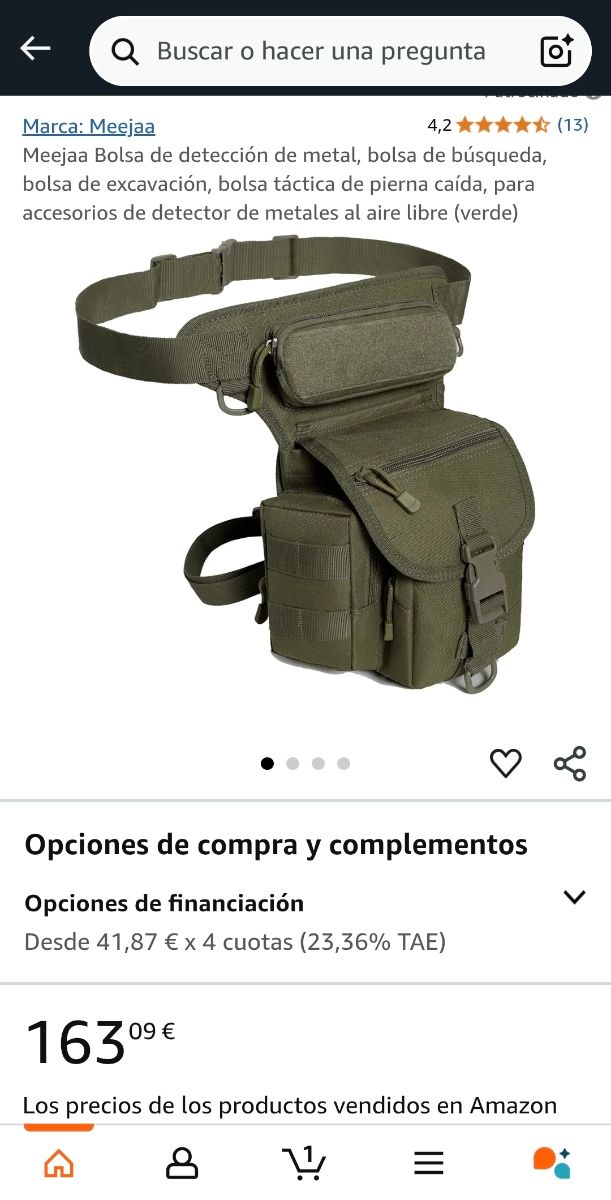Jump to the second image dot
Image resolution: width=611 pixels, height=1200 pixels.
tap(293, 763)
